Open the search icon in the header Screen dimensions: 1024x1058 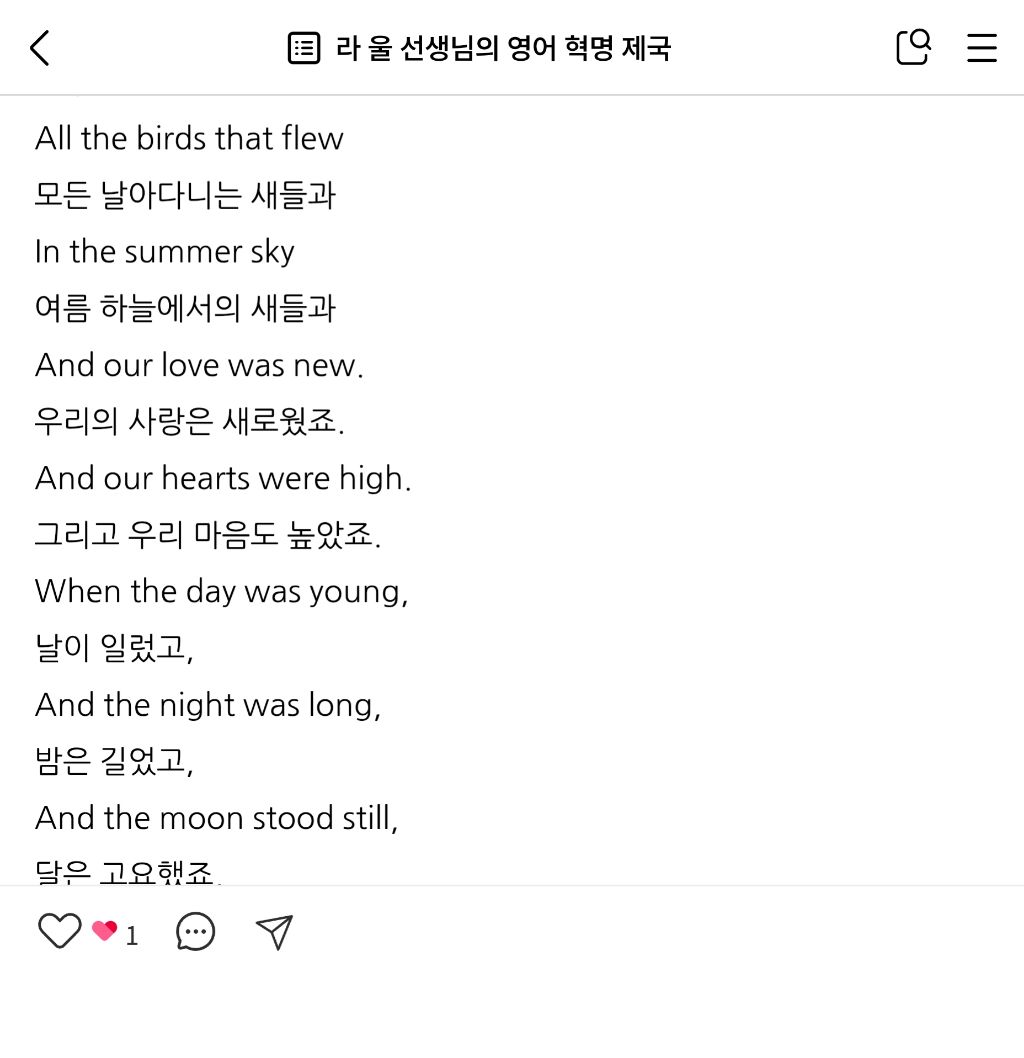point(913,47)
